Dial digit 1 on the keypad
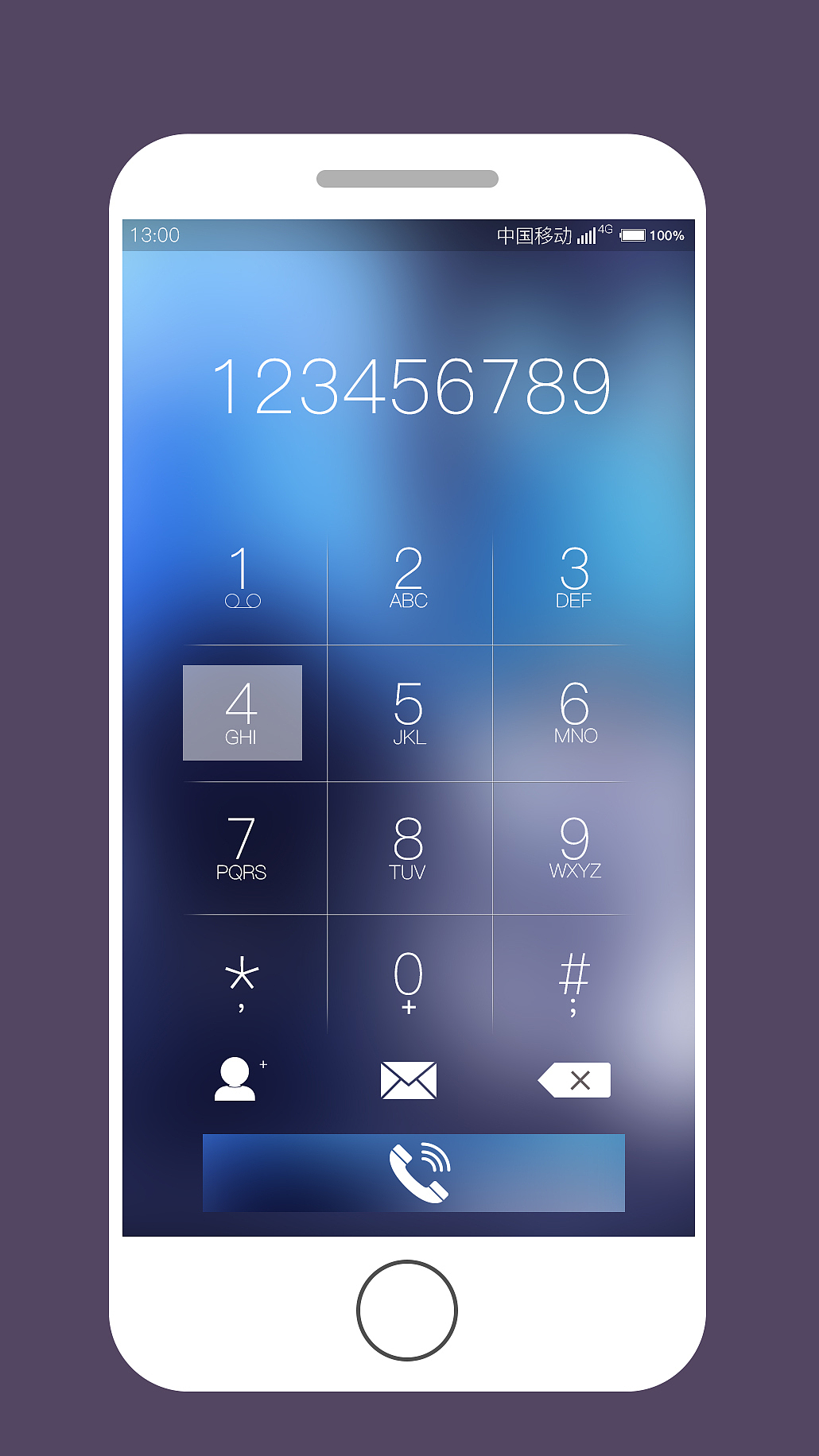 click(x=242, y=578)
